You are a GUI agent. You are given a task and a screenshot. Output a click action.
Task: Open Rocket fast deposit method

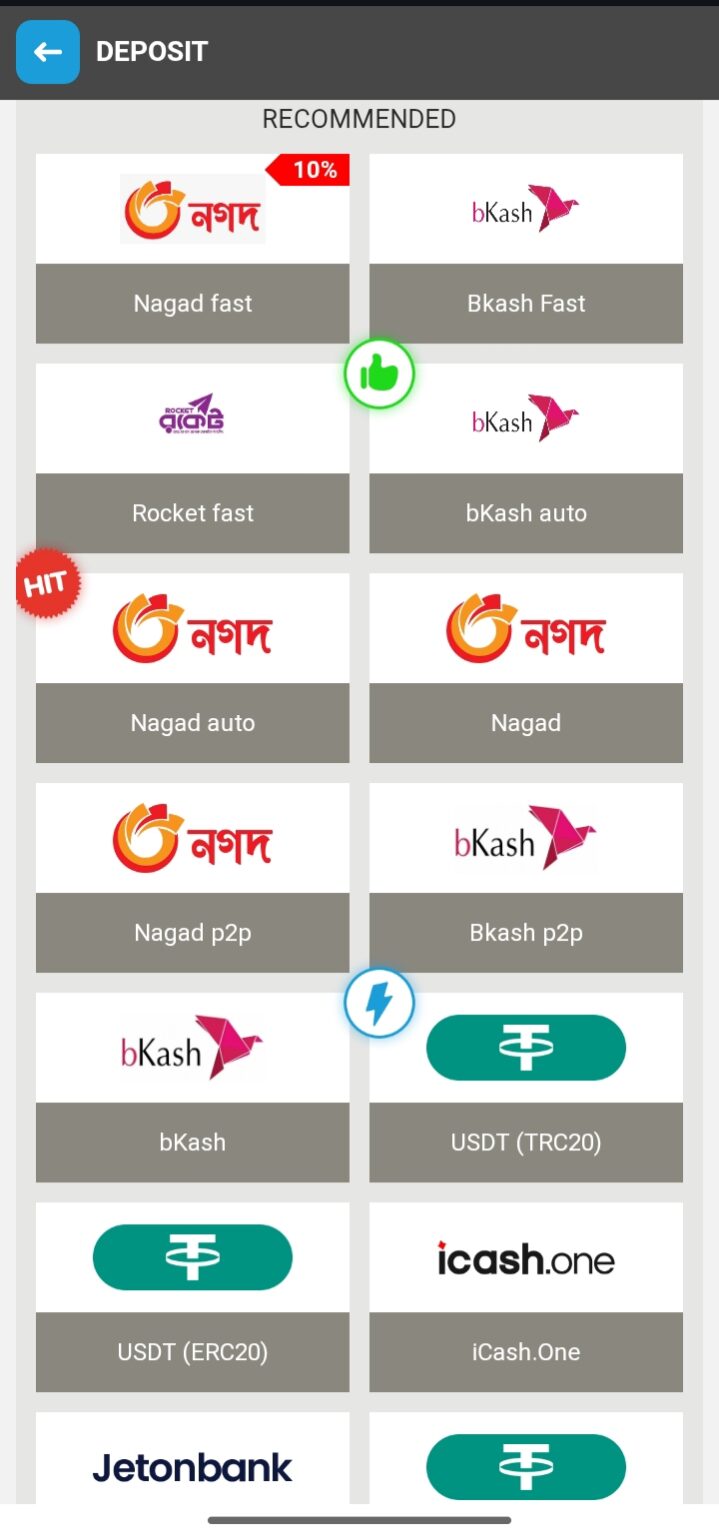coord(192,458)
